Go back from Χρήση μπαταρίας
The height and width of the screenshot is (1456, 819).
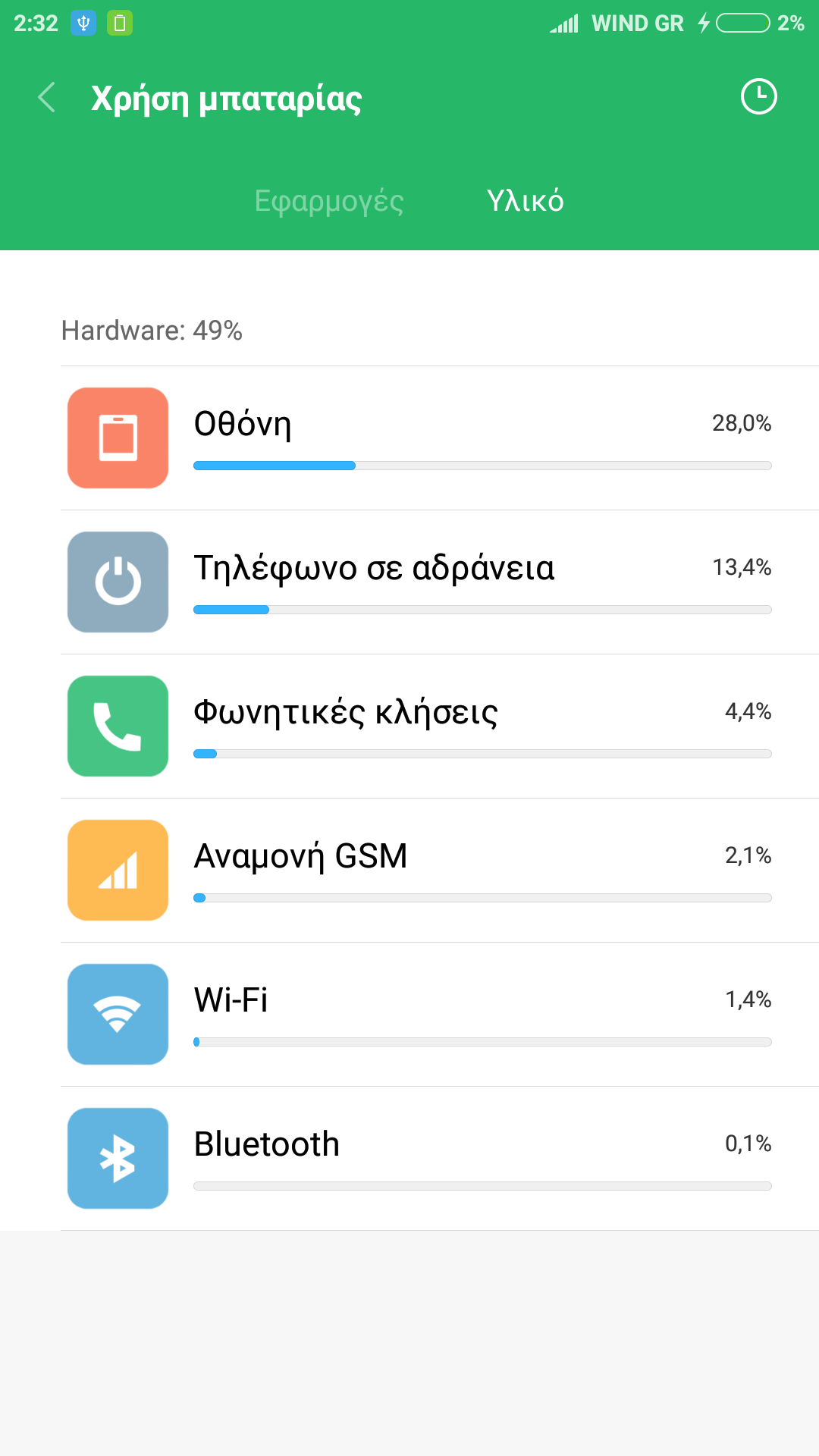(47, 98)
